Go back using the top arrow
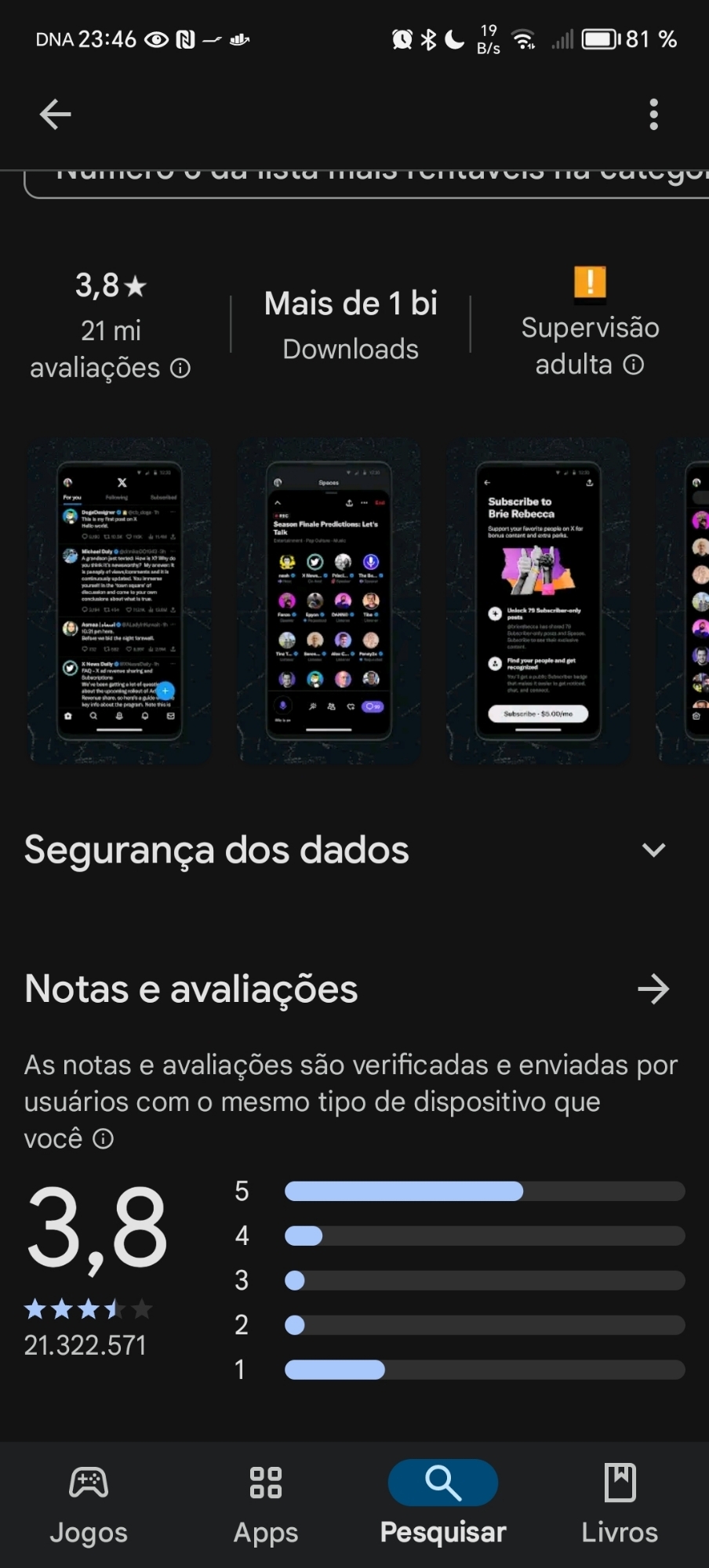Viewport: 709px width, 1568px height. (x=55, y=114)
